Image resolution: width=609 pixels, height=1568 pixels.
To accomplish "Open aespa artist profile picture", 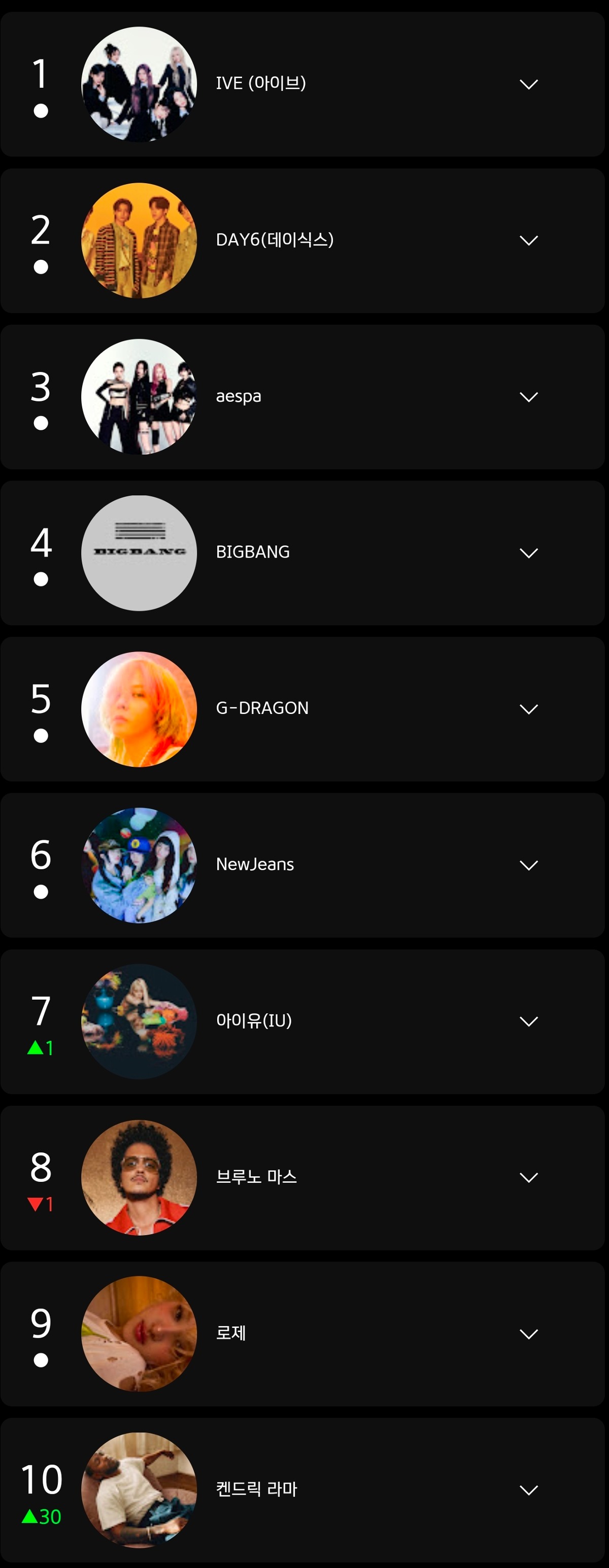I will pyautogui.click(x=139, y=397).
